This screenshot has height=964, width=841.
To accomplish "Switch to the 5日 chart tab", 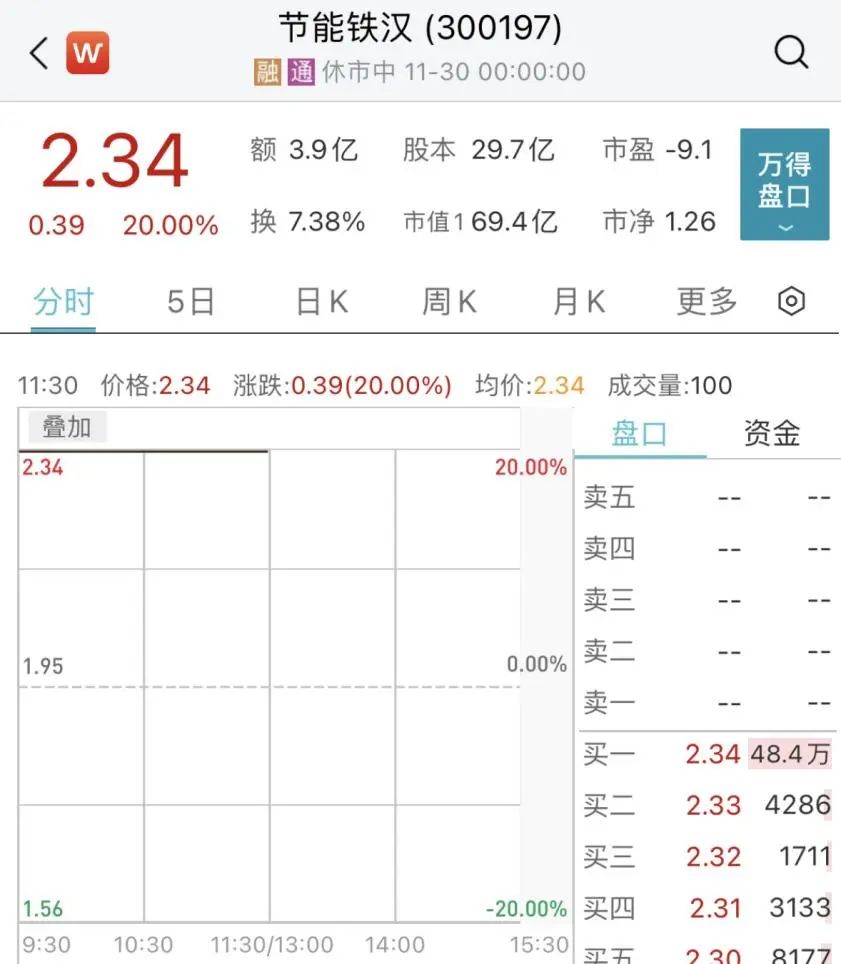I will (190, 302).
